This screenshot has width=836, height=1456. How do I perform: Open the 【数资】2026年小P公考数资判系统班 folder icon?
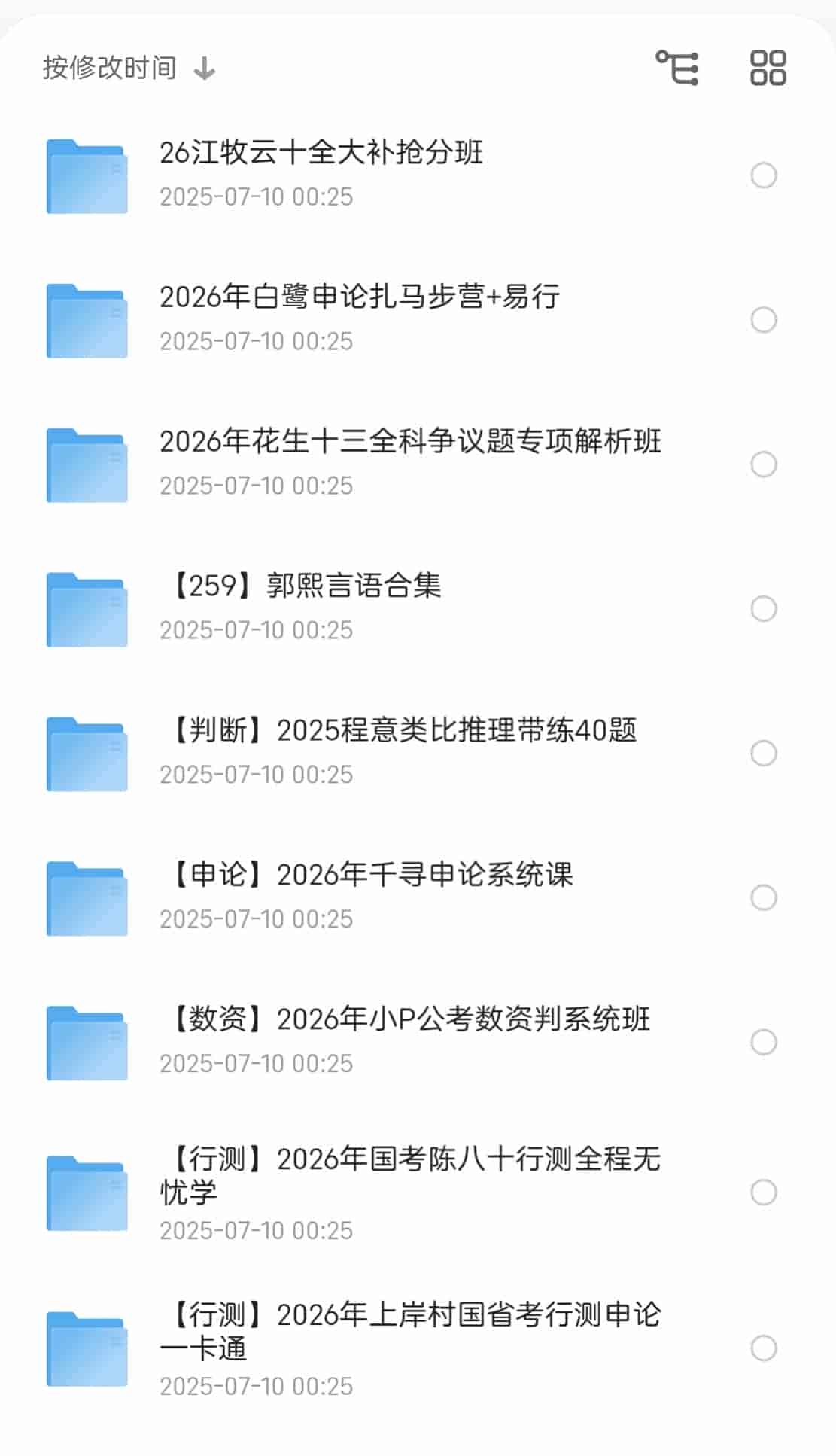pos(86,1043)
